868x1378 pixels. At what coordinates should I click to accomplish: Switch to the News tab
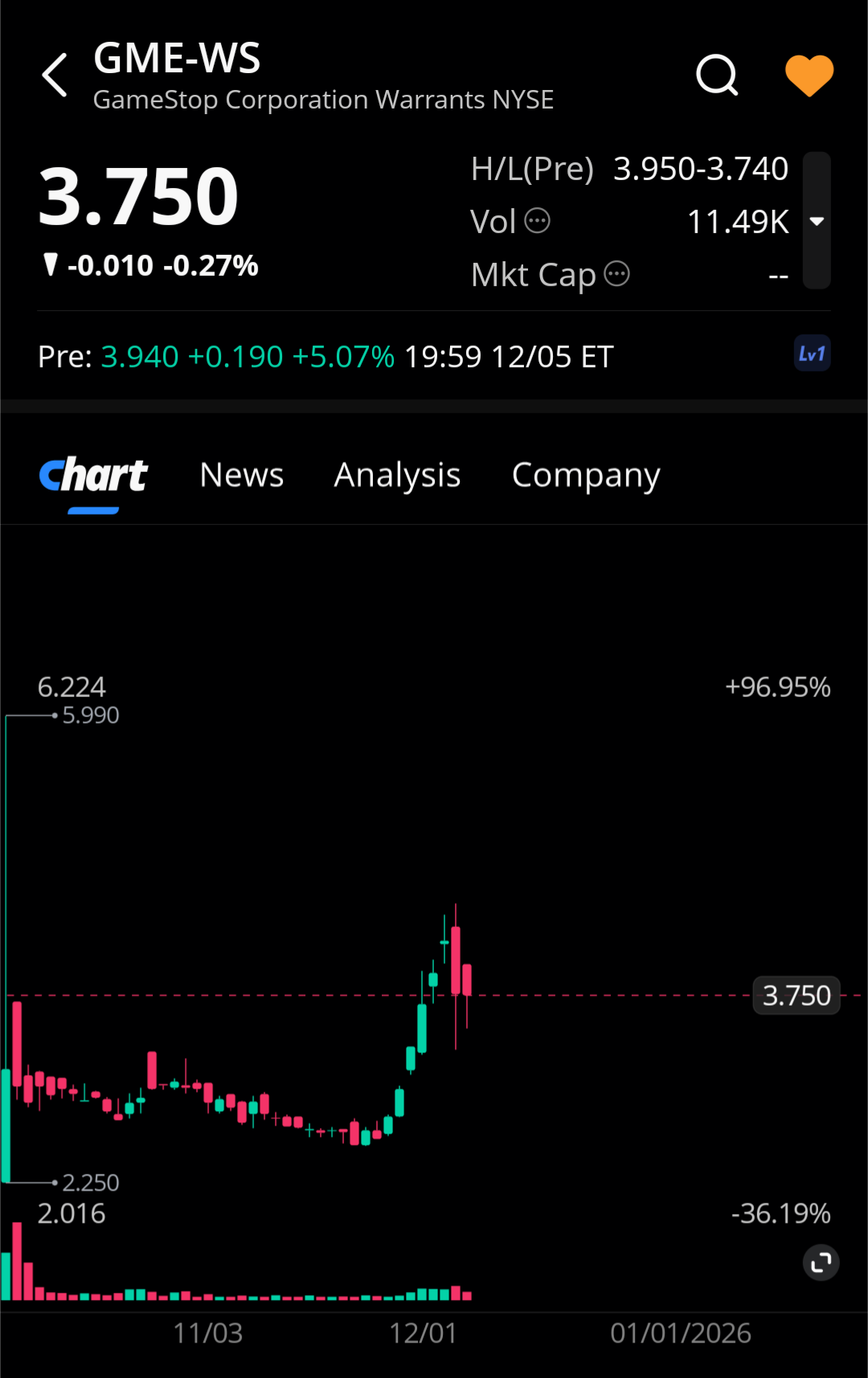click(241, 475)
